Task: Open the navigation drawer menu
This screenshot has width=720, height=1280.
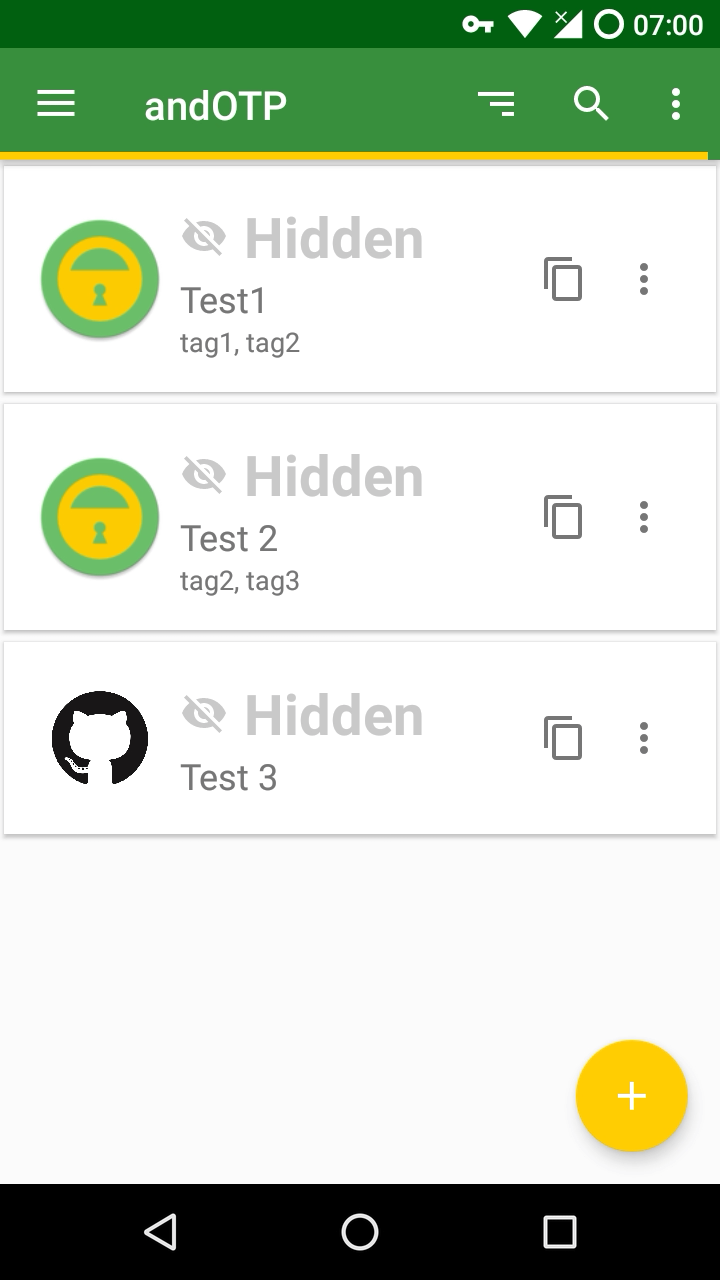Action: coord(55,103)
